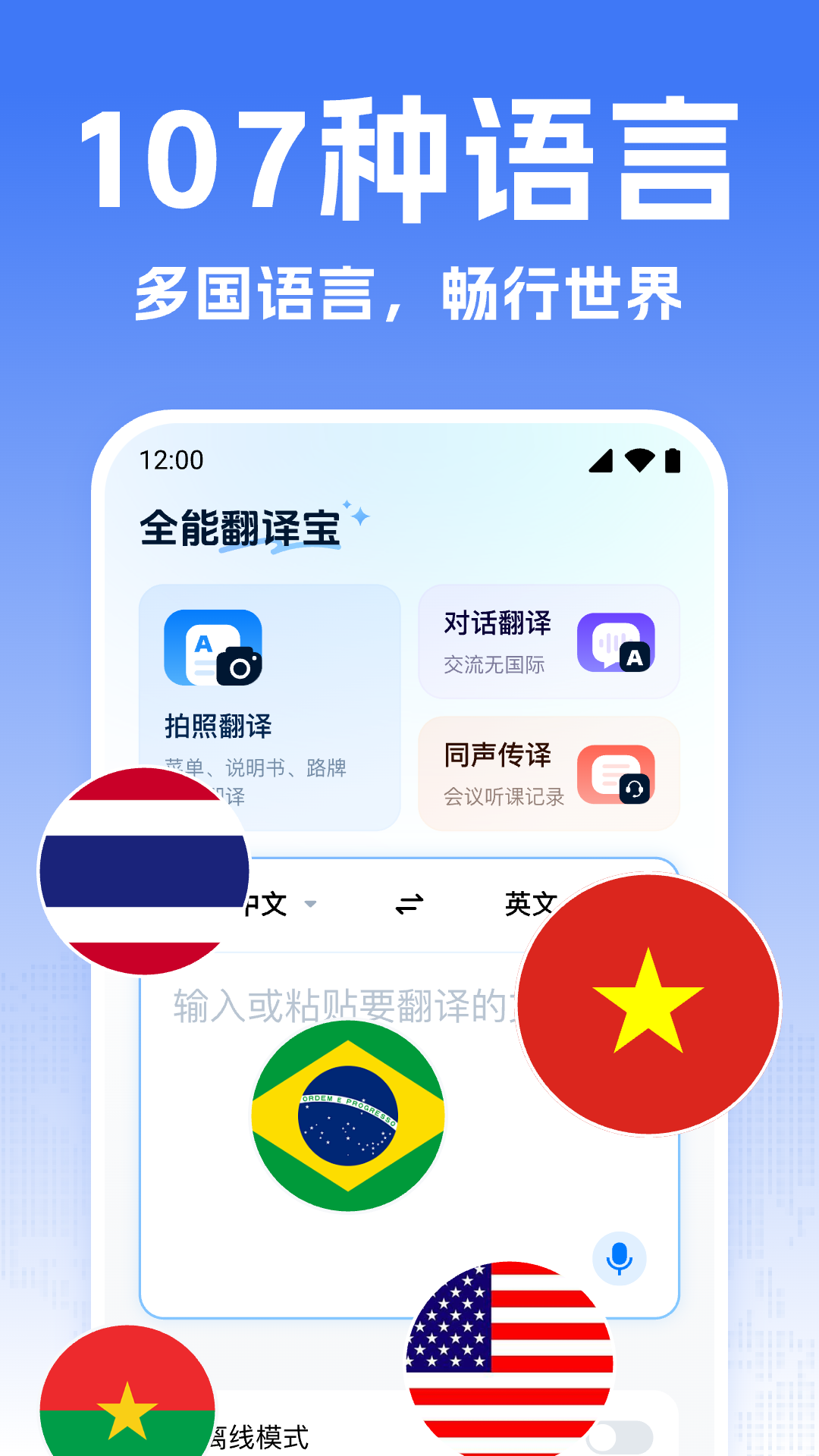This screenshot has height=1456, width=819.
Task: Tap the battery indicator in the status bar
Action: coord(674,460)
